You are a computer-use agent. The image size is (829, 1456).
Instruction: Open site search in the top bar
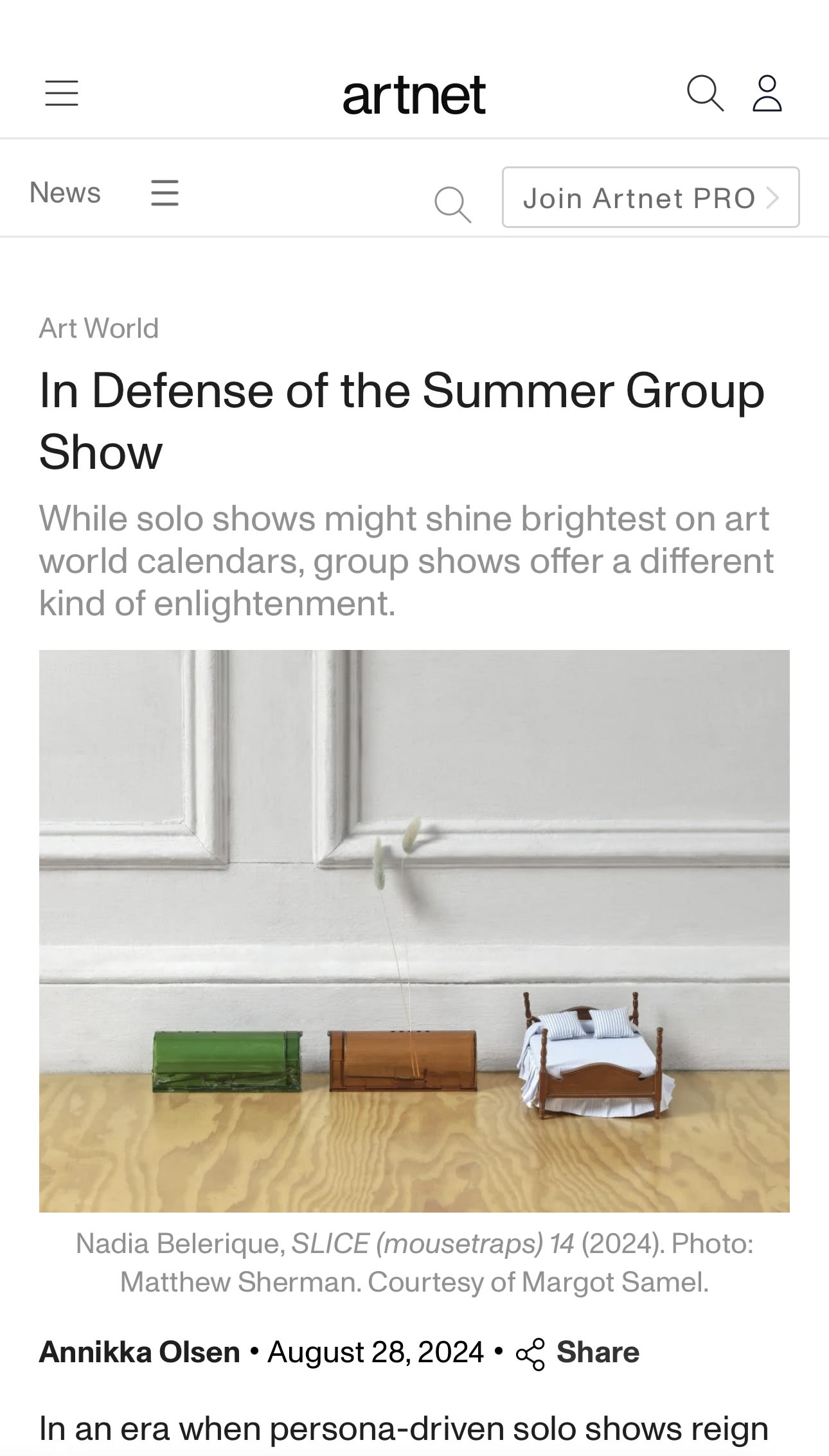pos(705,93)
